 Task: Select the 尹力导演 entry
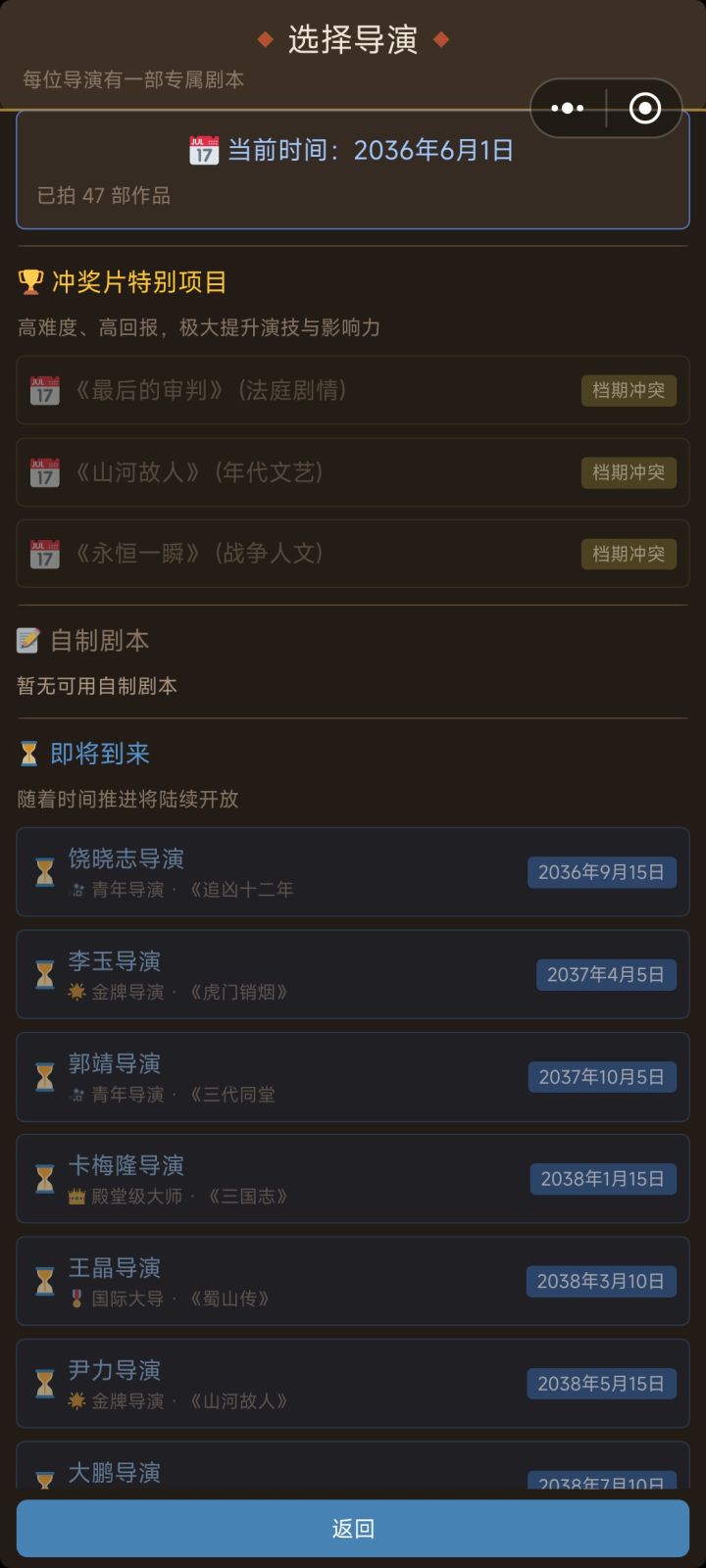click(x=353, y=1383)
